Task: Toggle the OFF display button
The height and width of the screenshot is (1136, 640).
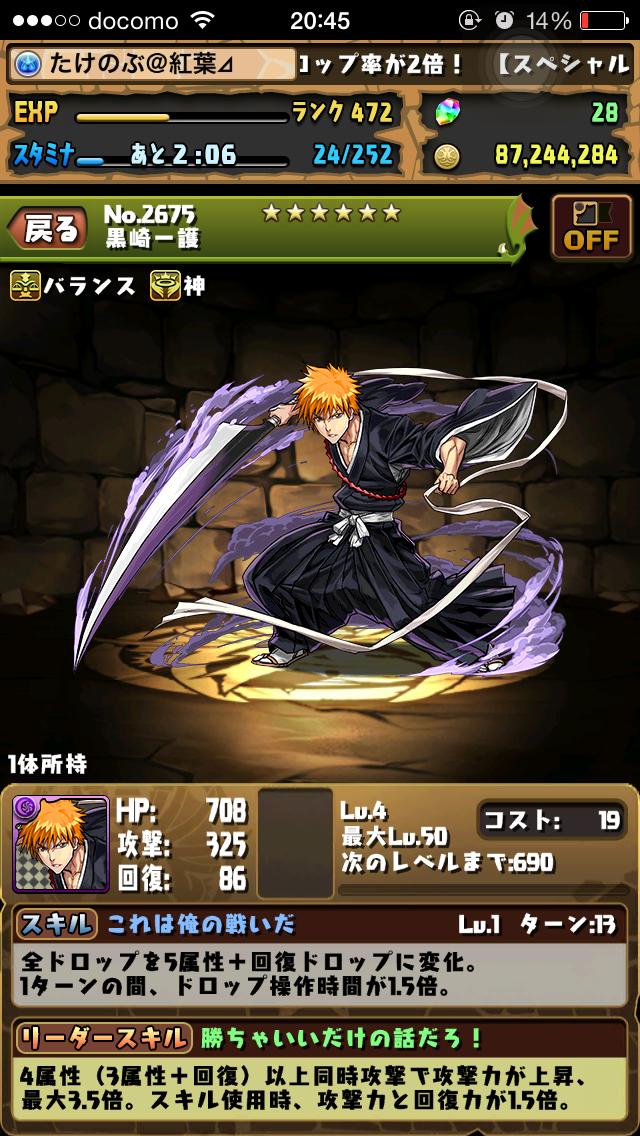Action: [x=591, y=227]
